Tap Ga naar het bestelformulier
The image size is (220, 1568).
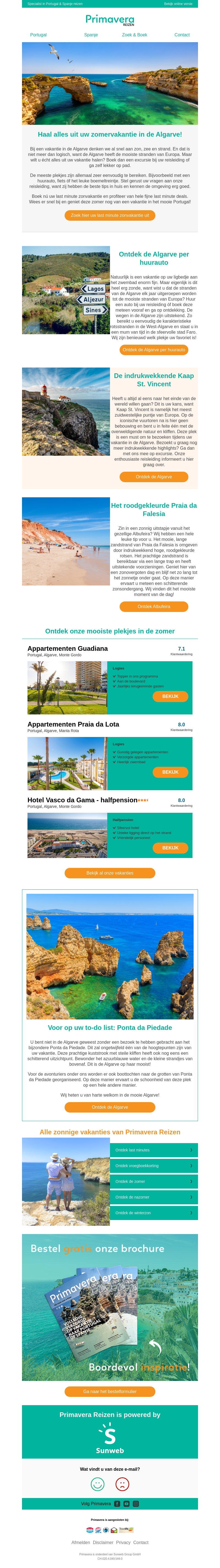(x=109, y=1391)
